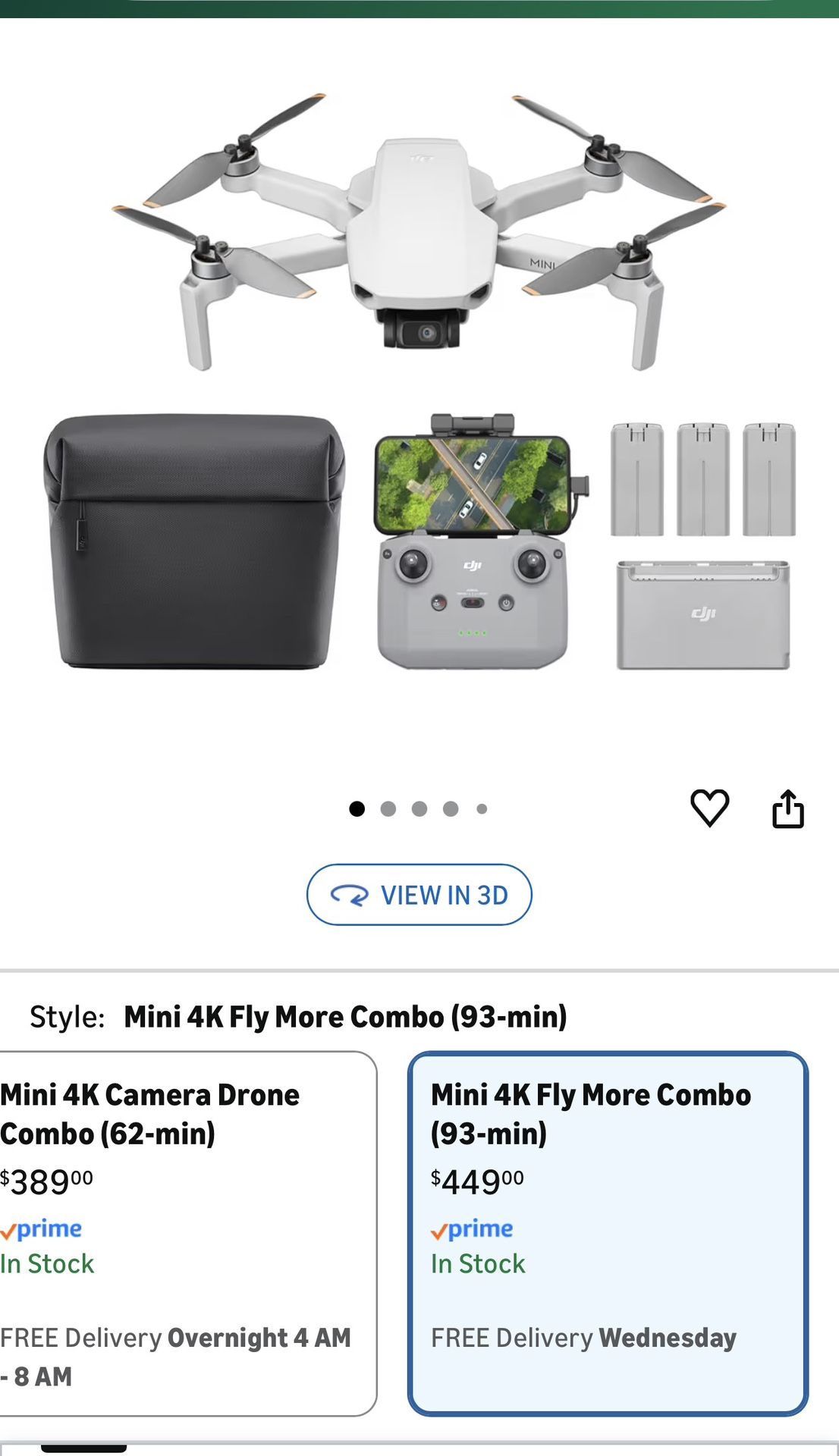The height and width of the screenshot is (1456, 839).
Task: Click In Stock on the Fly More Combo card
Action: pyautogui.click(x=476, y=1263)
